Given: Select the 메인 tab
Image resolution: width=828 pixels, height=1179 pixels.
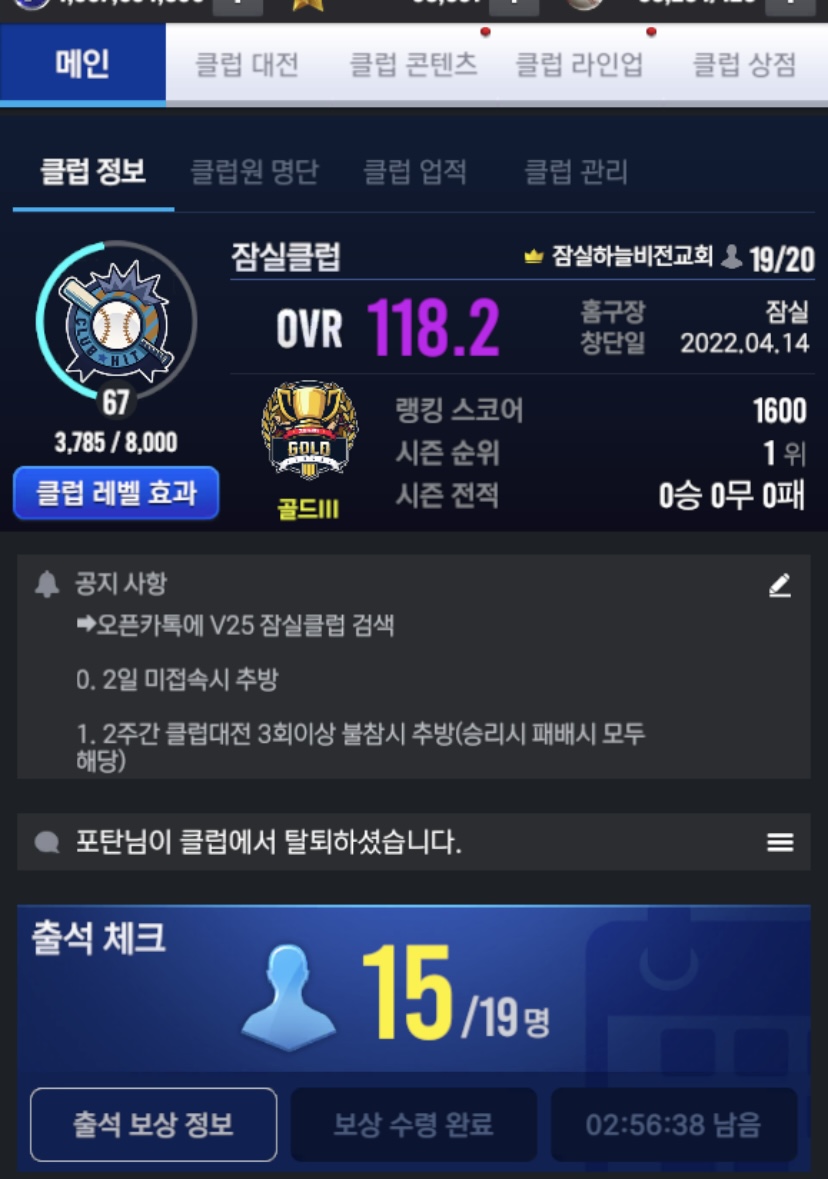Looking at the screenshot, I should [x=82, y=65].
